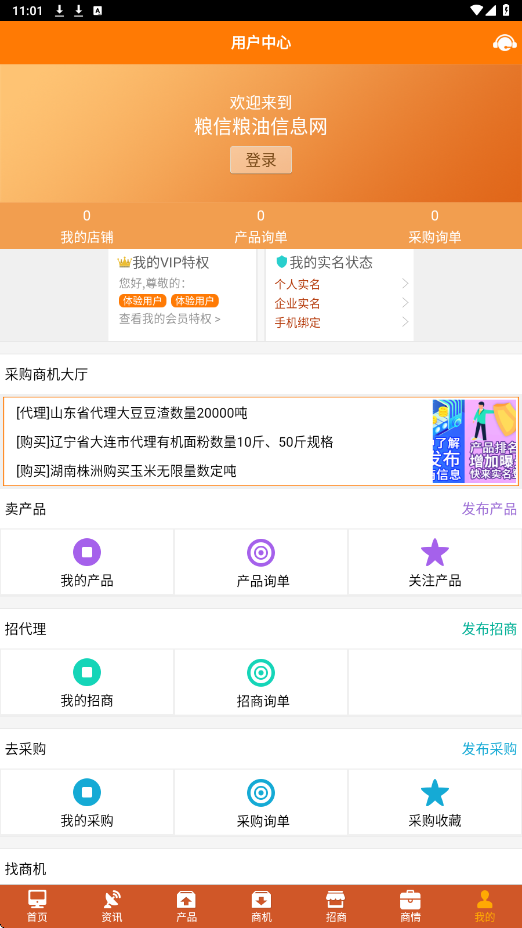View 查看我的会员特权 link
Image resolution: width=522 pixels, height=928 pixels.
coord(170,319)
